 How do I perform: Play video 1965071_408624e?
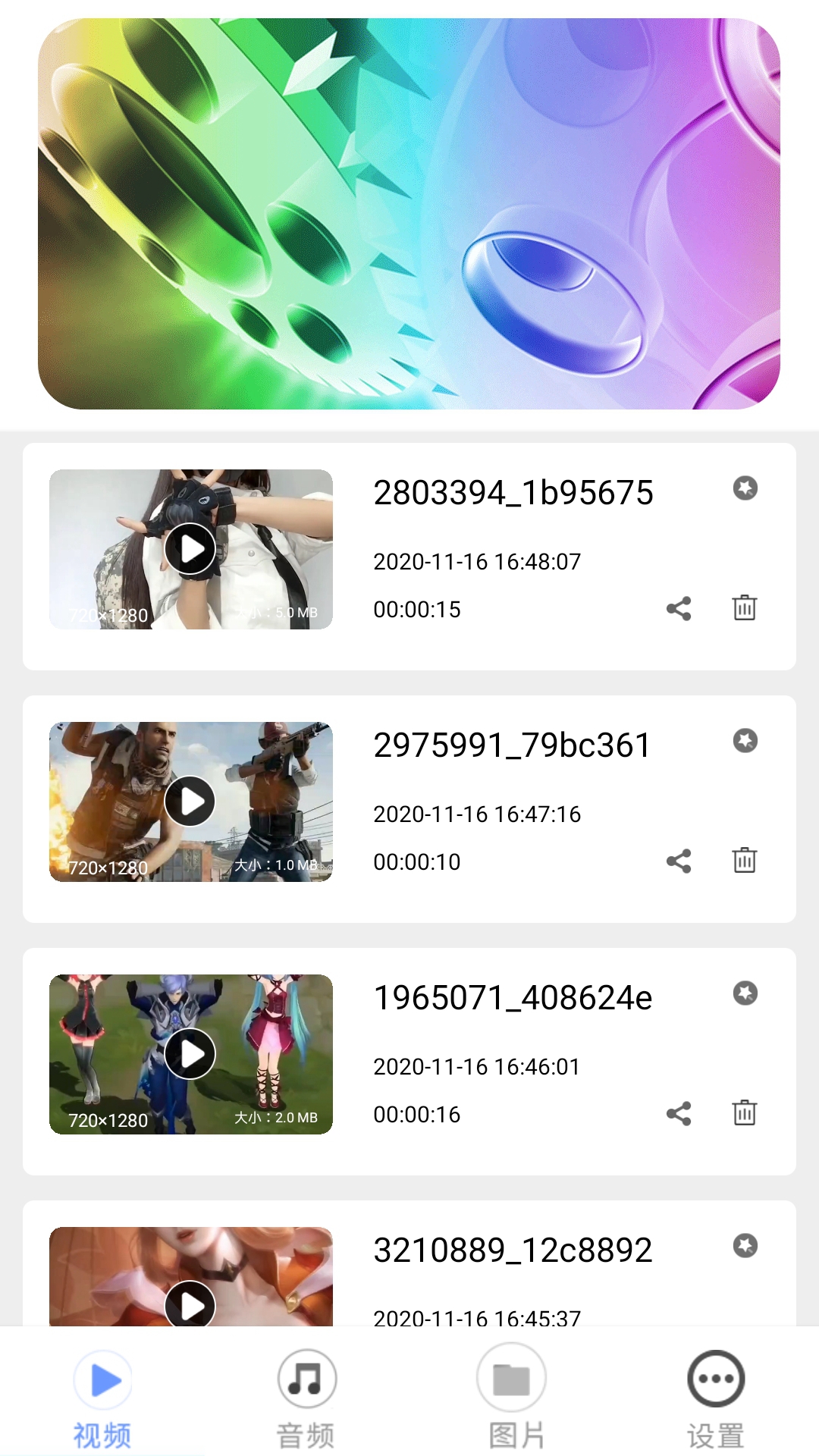coord(190,1053)
